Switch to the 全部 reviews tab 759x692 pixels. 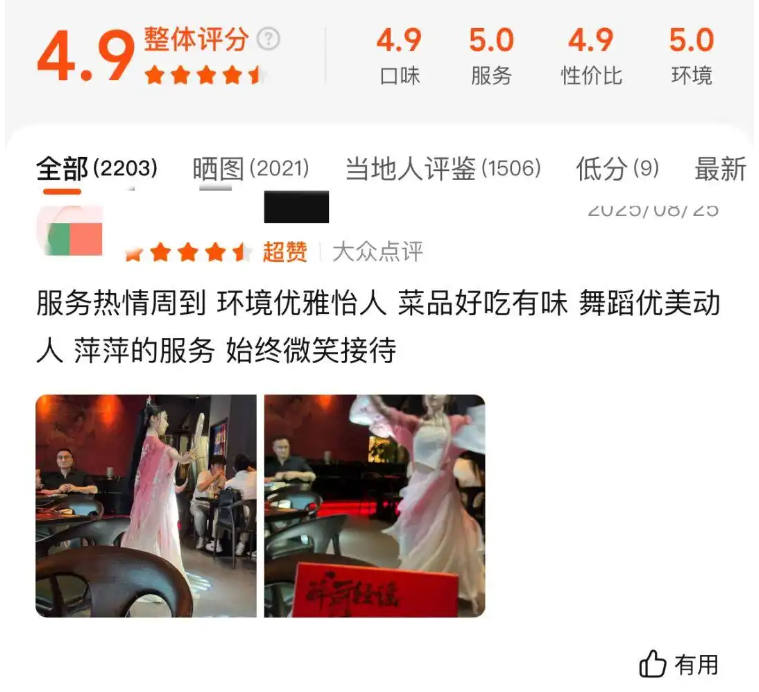[x=96, y=169]
